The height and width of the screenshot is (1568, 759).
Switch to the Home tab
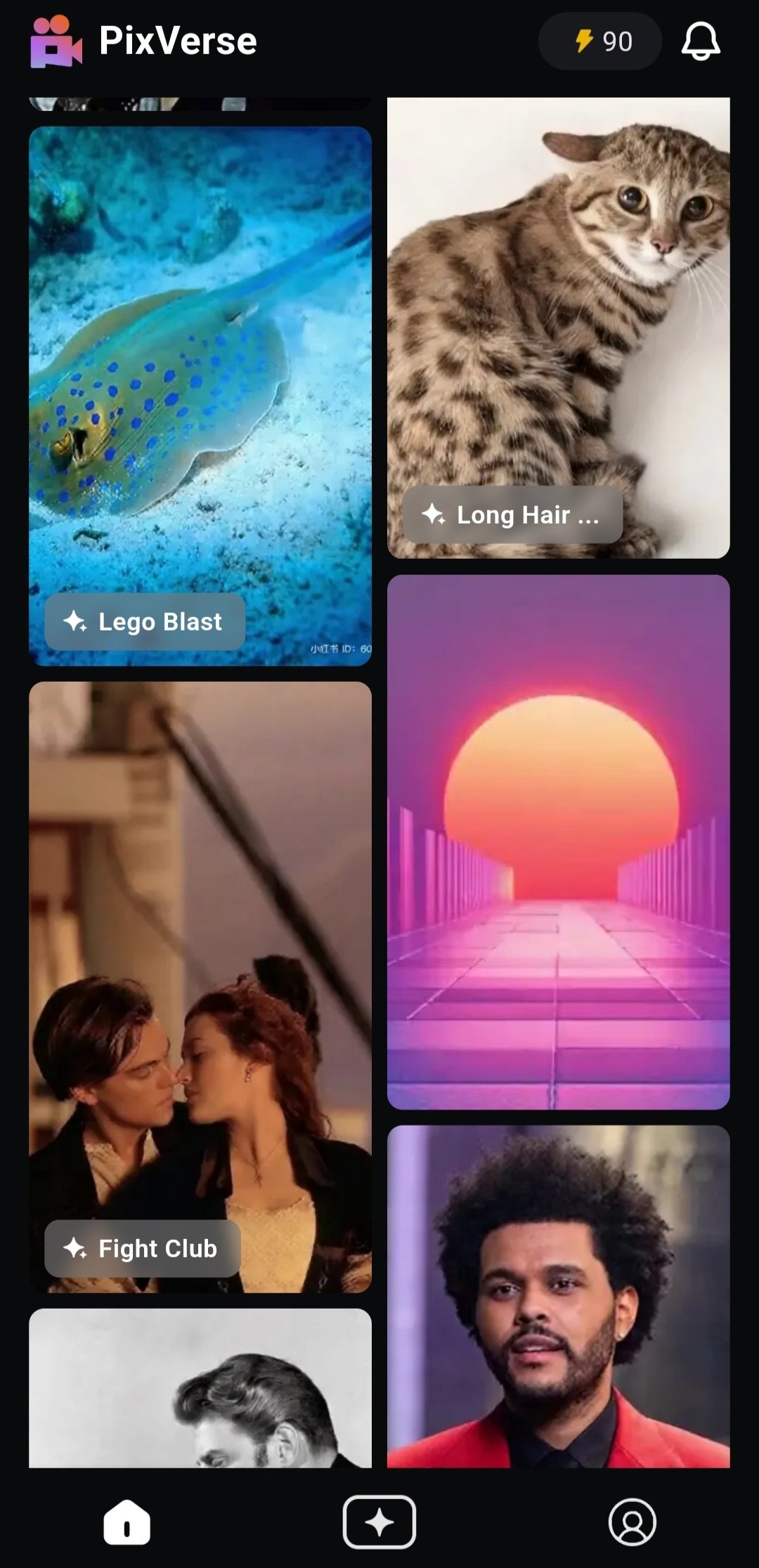coord(126,1522)
